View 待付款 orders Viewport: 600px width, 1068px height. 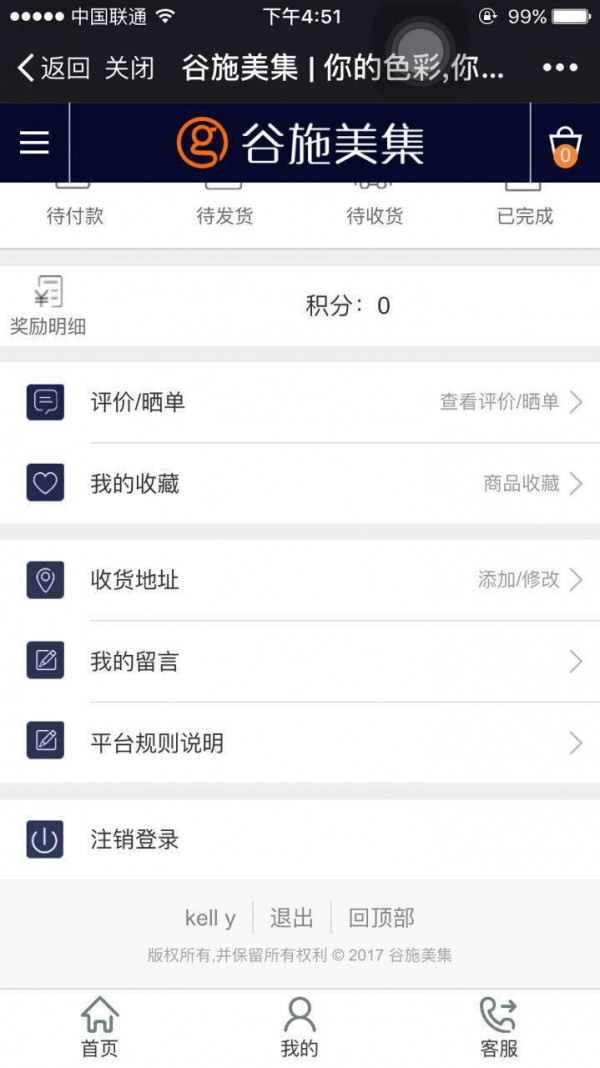75,205
